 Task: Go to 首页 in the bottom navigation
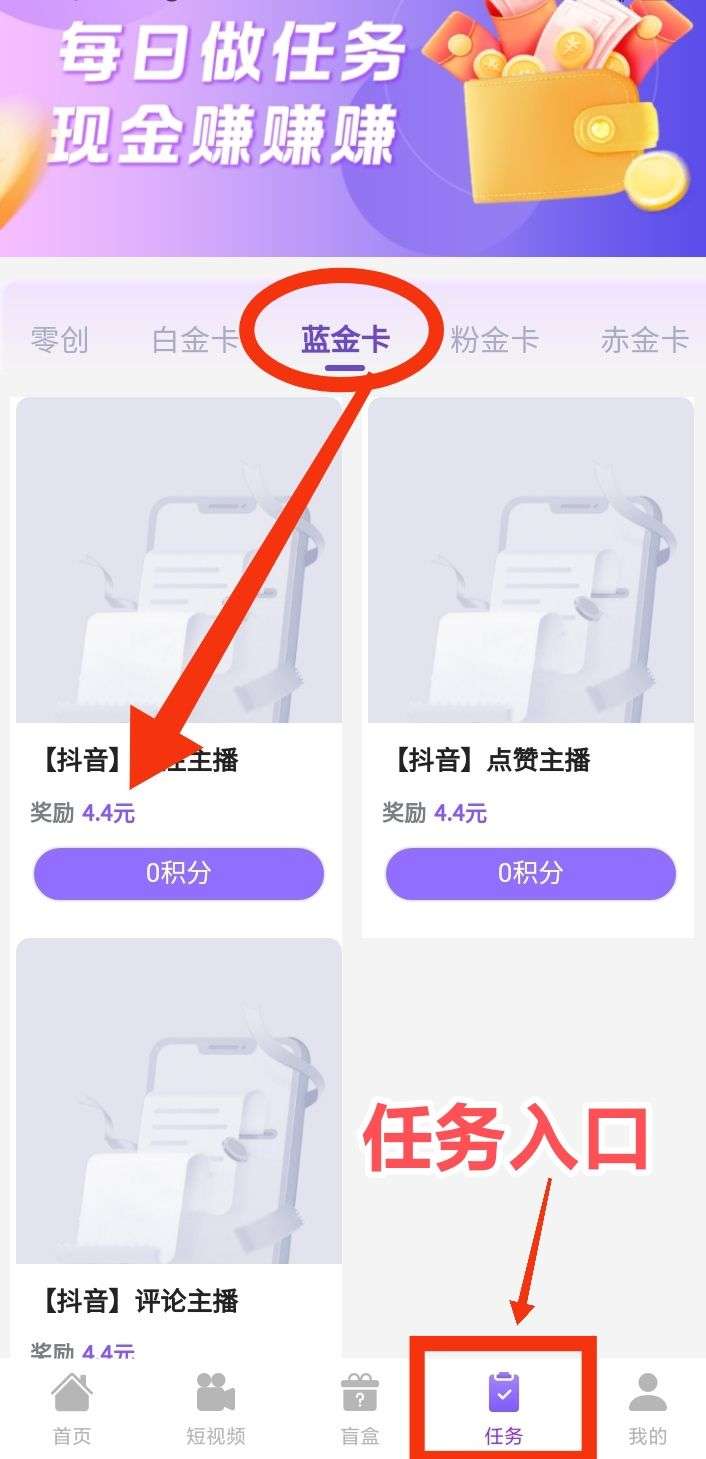(x=71, y=1410)
